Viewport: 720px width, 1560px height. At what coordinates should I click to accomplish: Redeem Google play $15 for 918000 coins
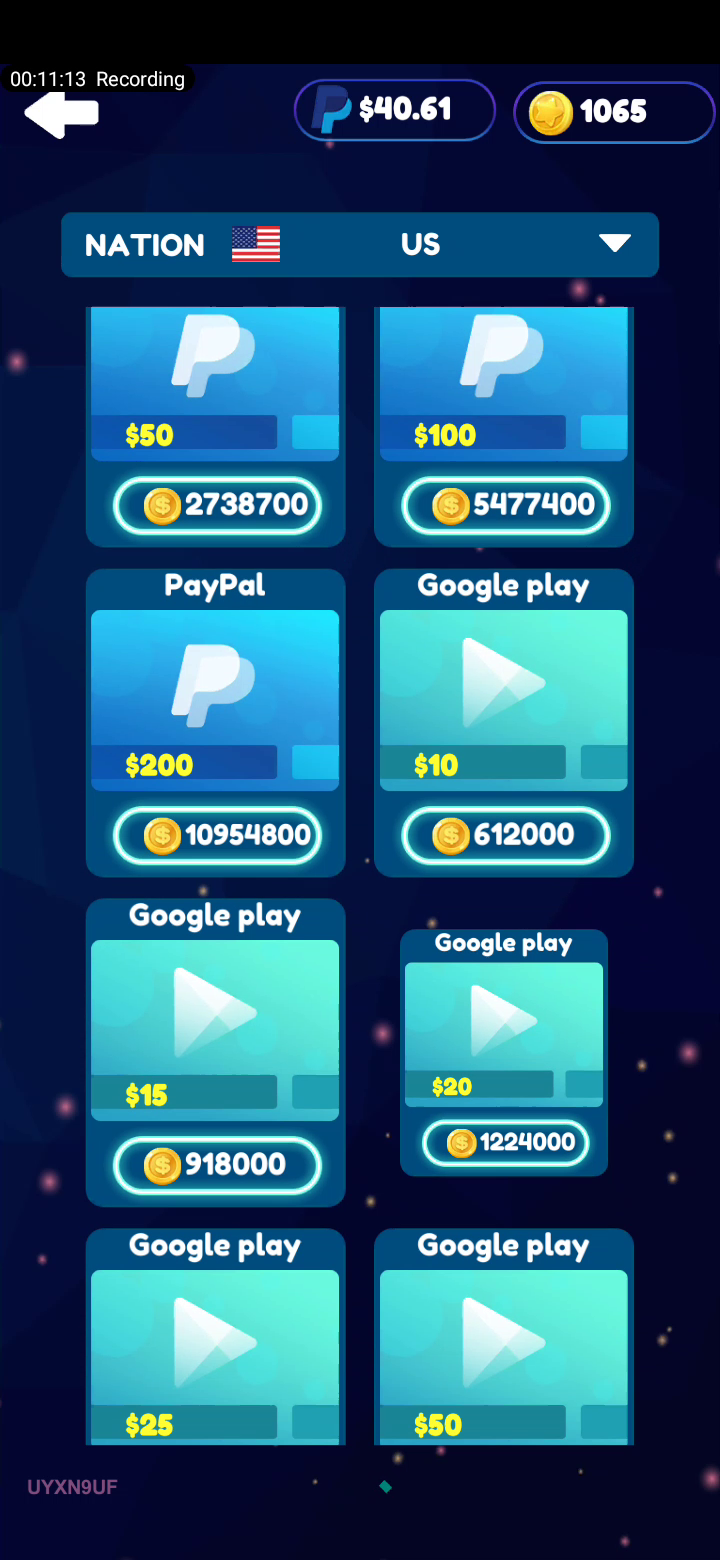(x=217, y=1165)
